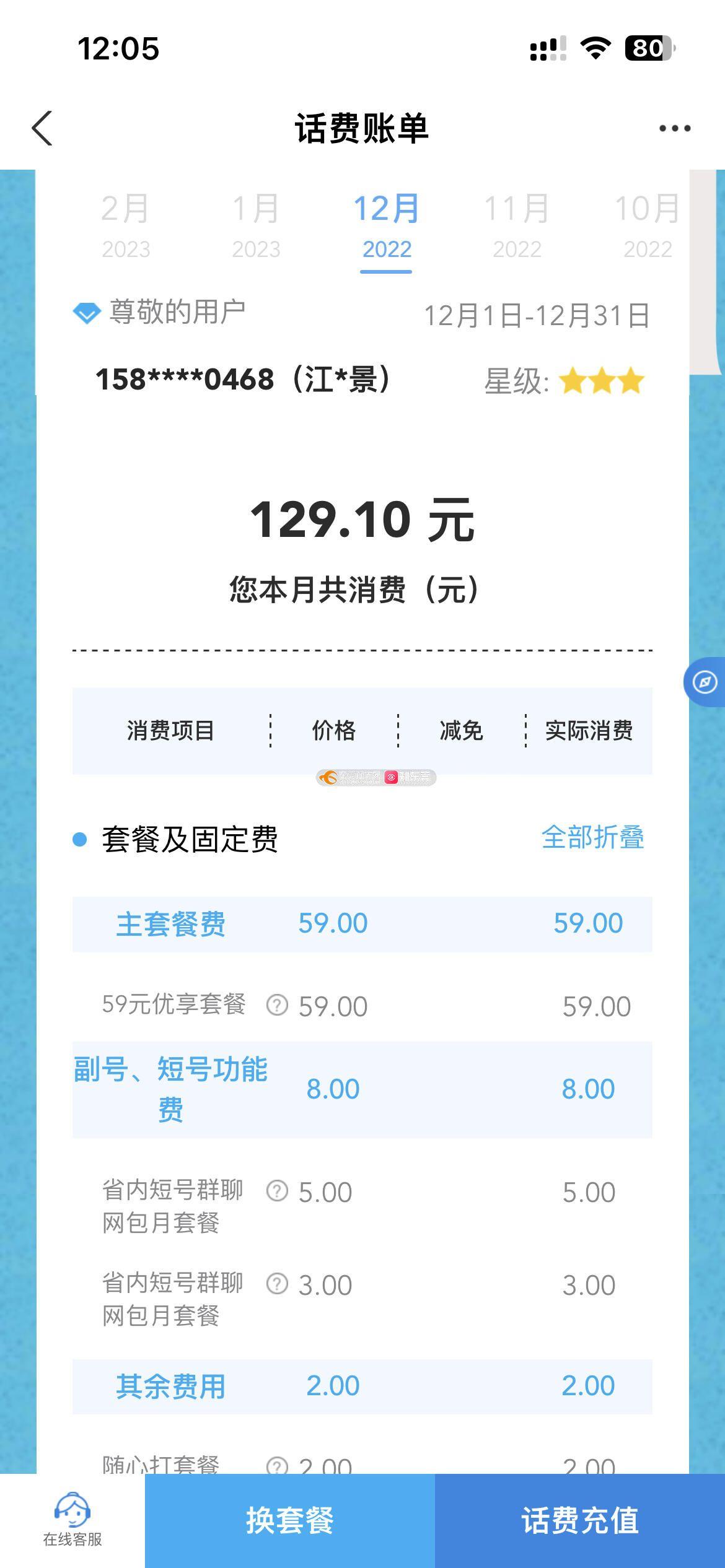This screenshot has width=725, height=1568.
Task: Collapse the 副号、短号功能费 section
Action: point(362,1089)
